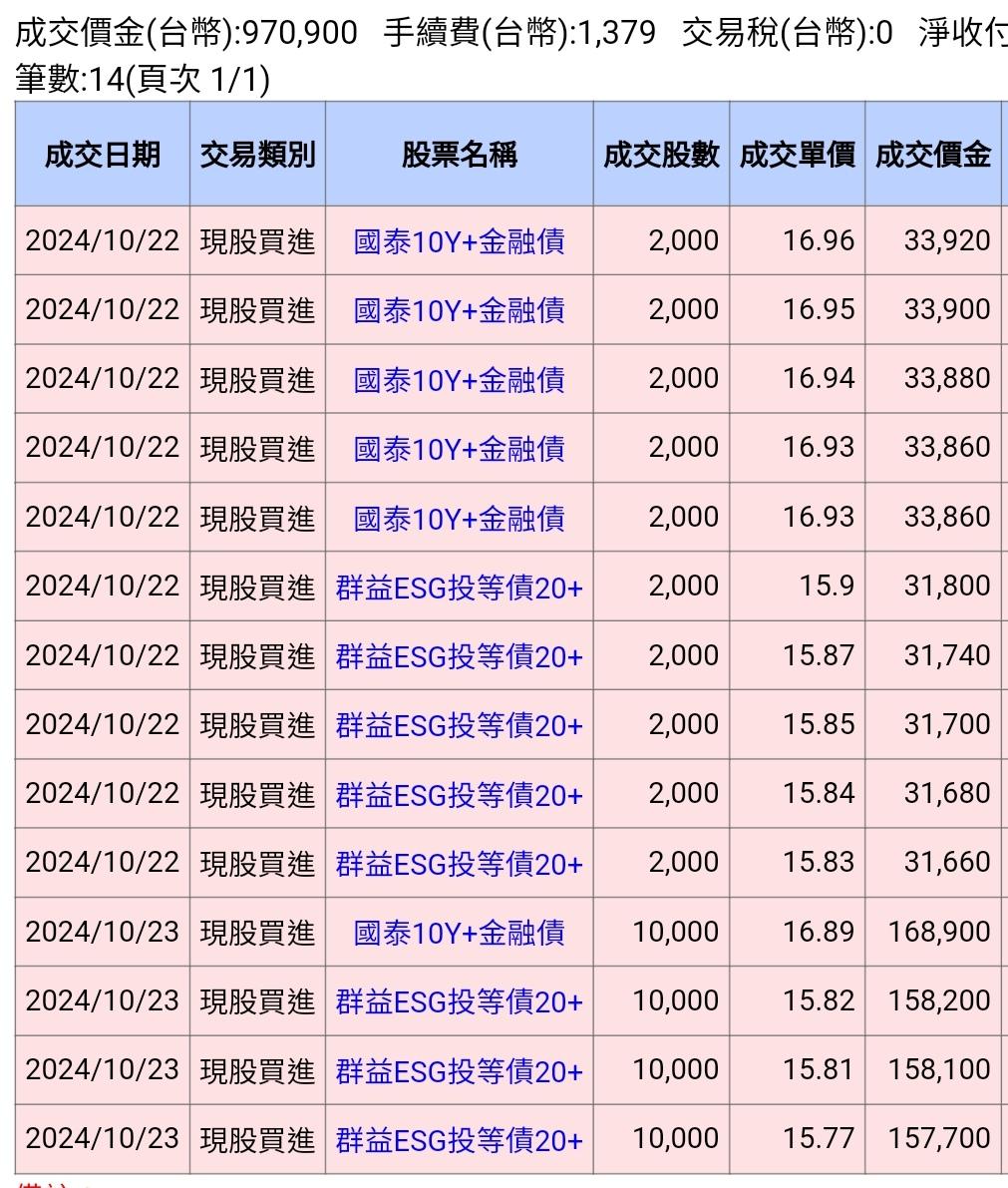
Task: Open 群益ESG投等債20+ link priced at 15.83
Action: pos(459,863)
